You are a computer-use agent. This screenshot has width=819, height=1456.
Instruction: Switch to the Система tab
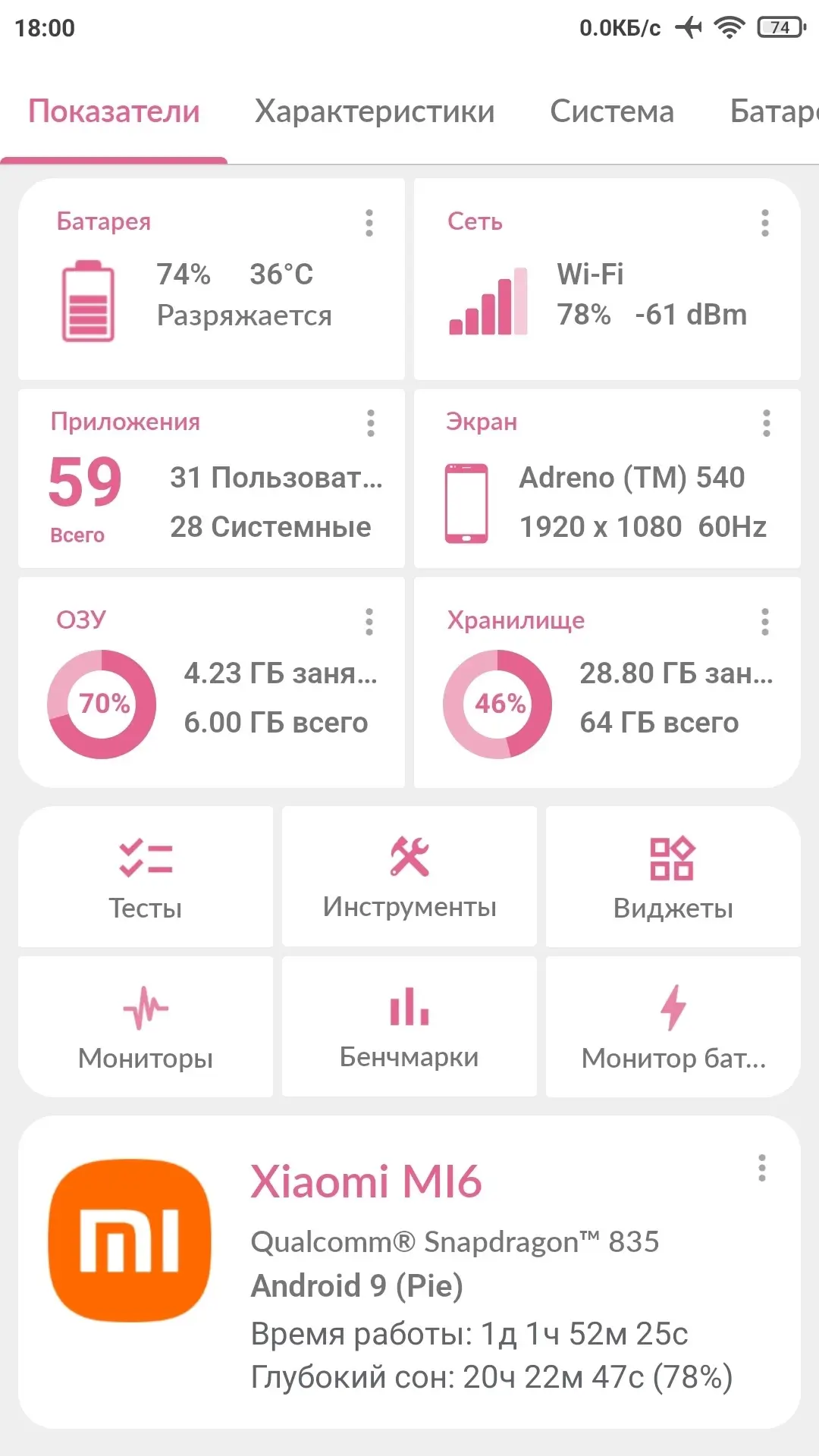pyautogui.click(x=612, y=111)
